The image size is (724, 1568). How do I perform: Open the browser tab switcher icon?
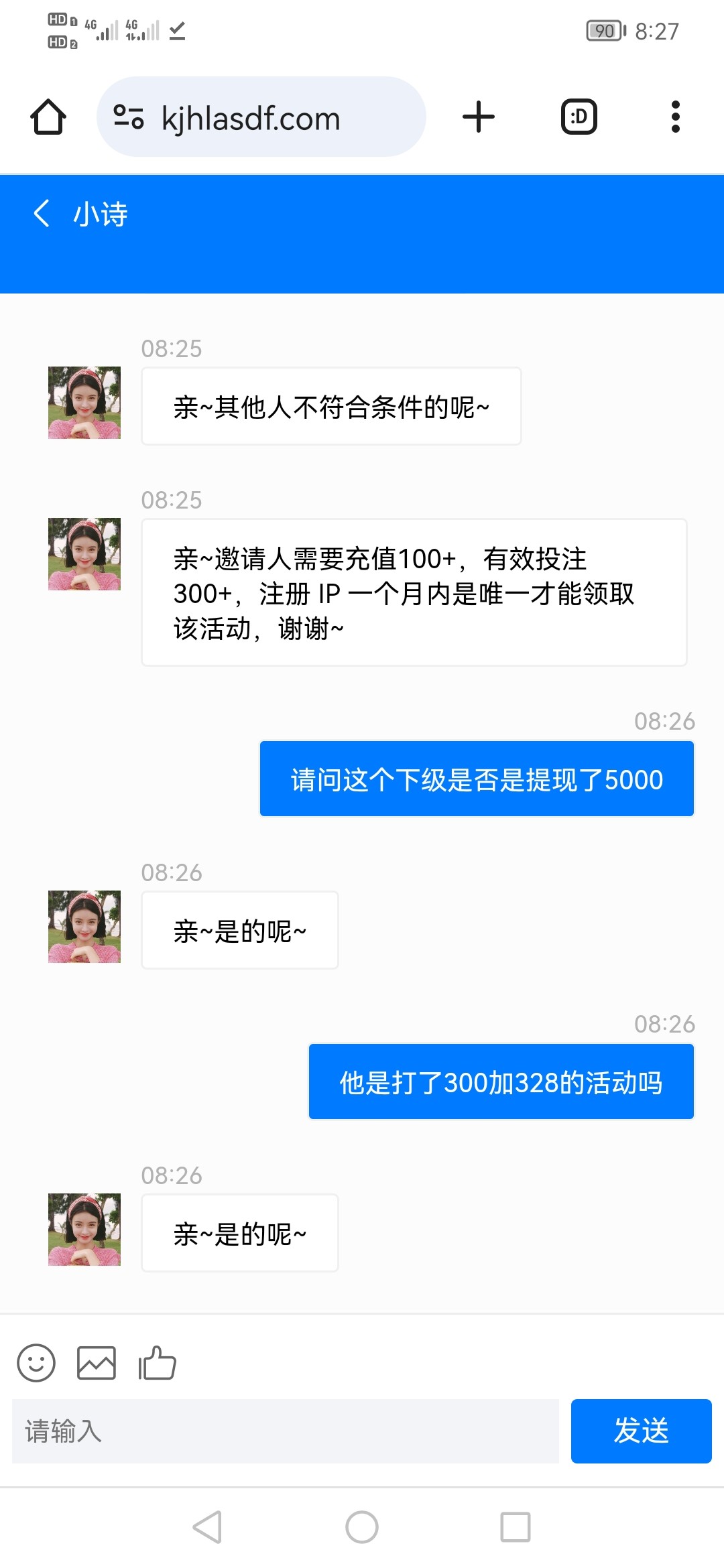coord(579,117)
